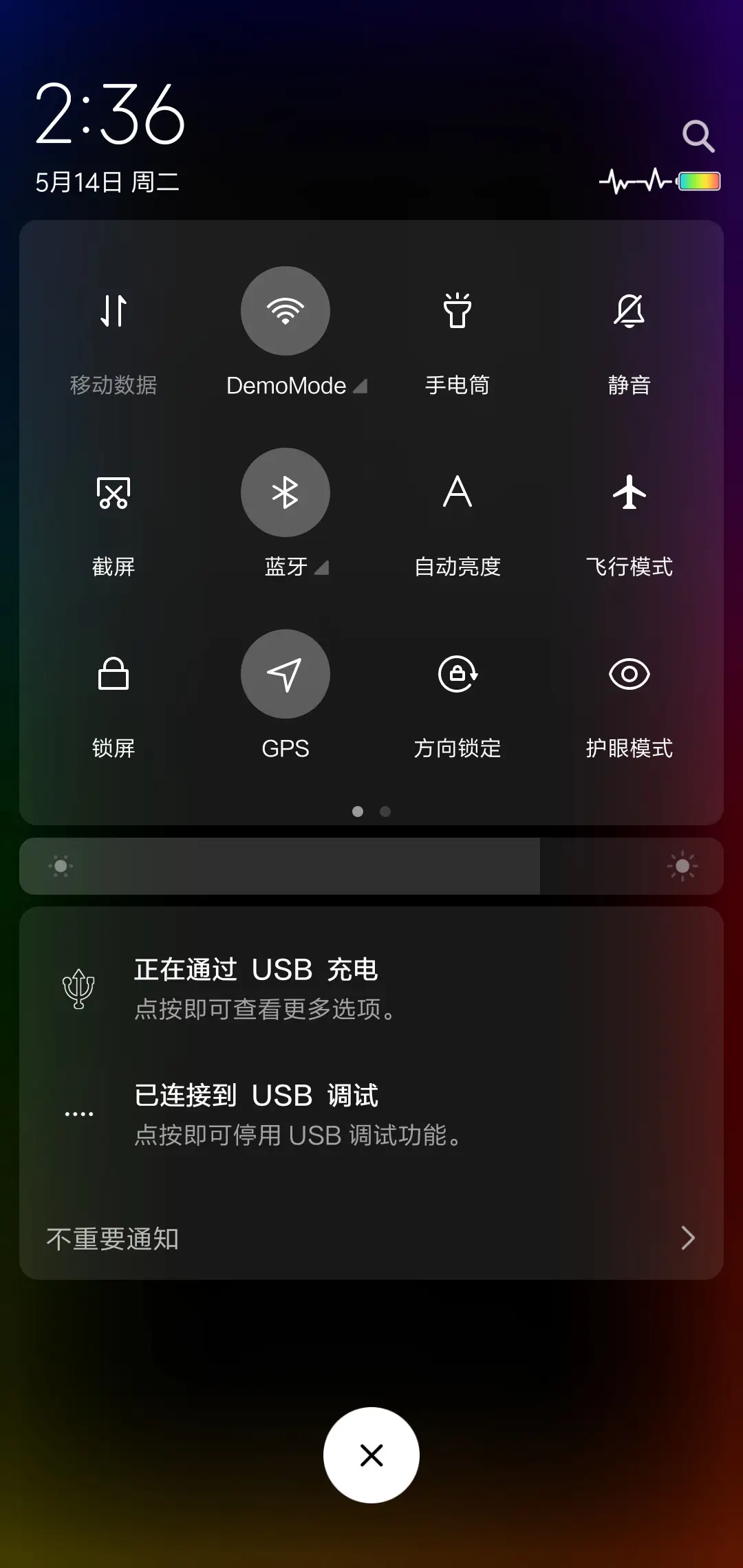The image size is (743, 1568).
Task: Turn on the flashlight
Action: click(x=458, y=310)
